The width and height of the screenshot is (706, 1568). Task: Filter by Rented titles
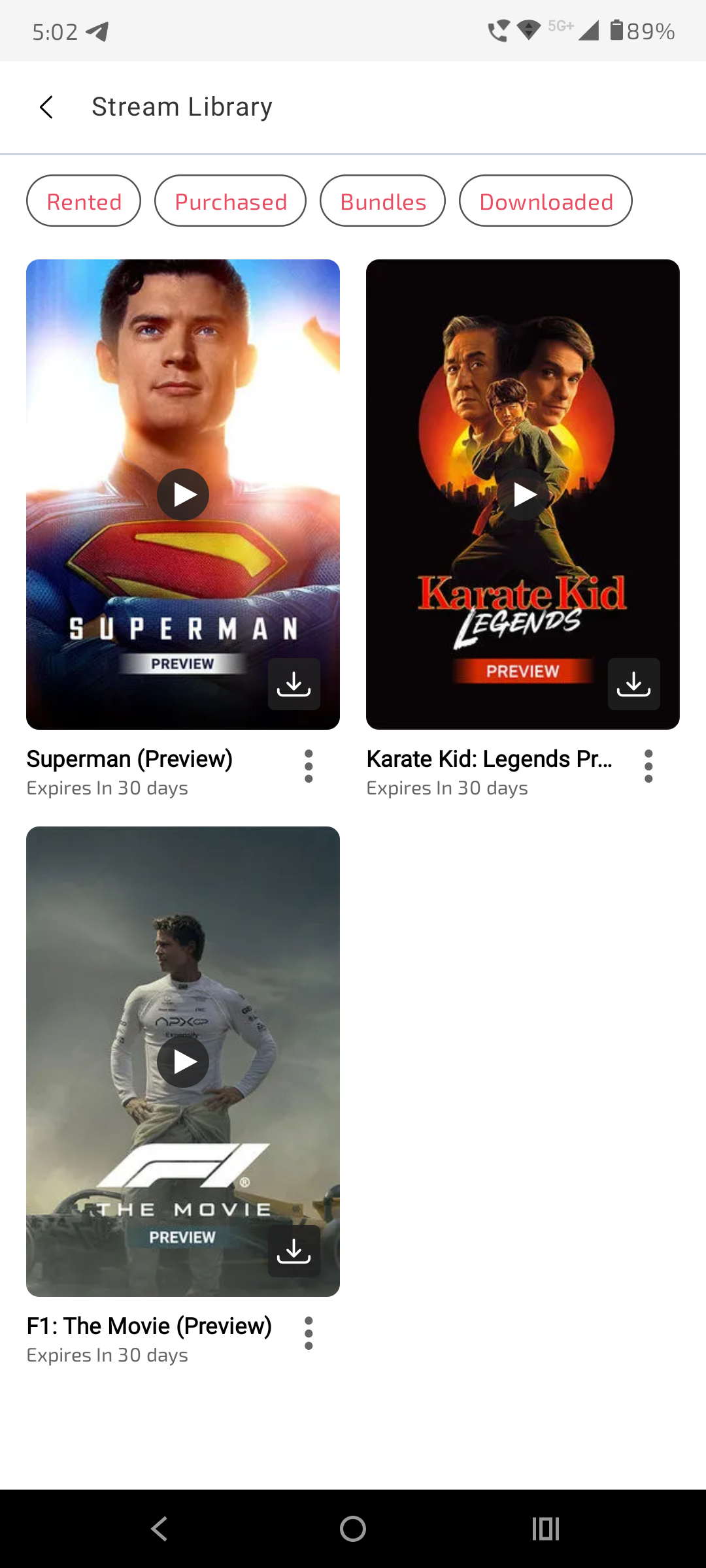84,201
